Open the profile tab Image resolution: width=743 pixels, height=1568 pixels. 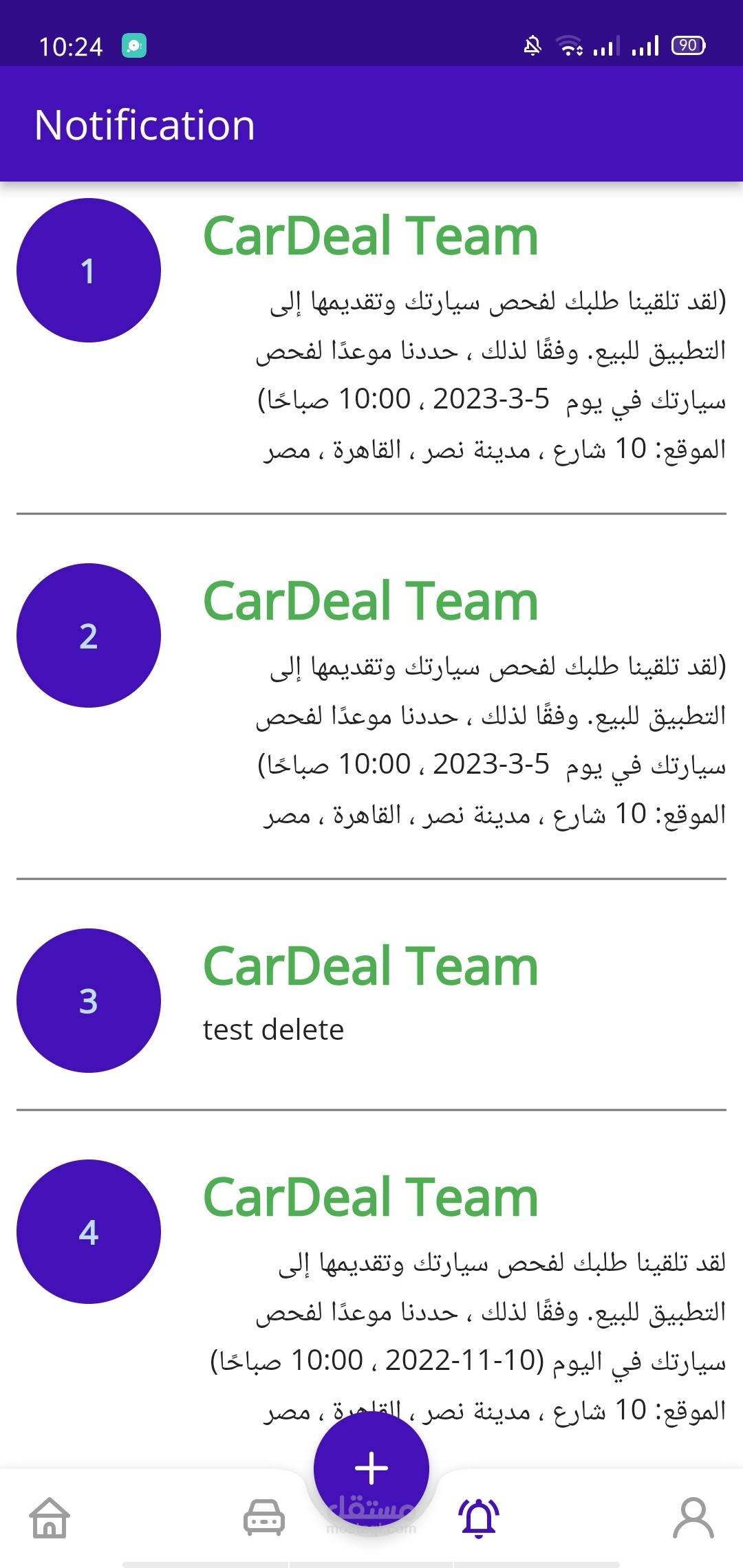click(693, 1517)
